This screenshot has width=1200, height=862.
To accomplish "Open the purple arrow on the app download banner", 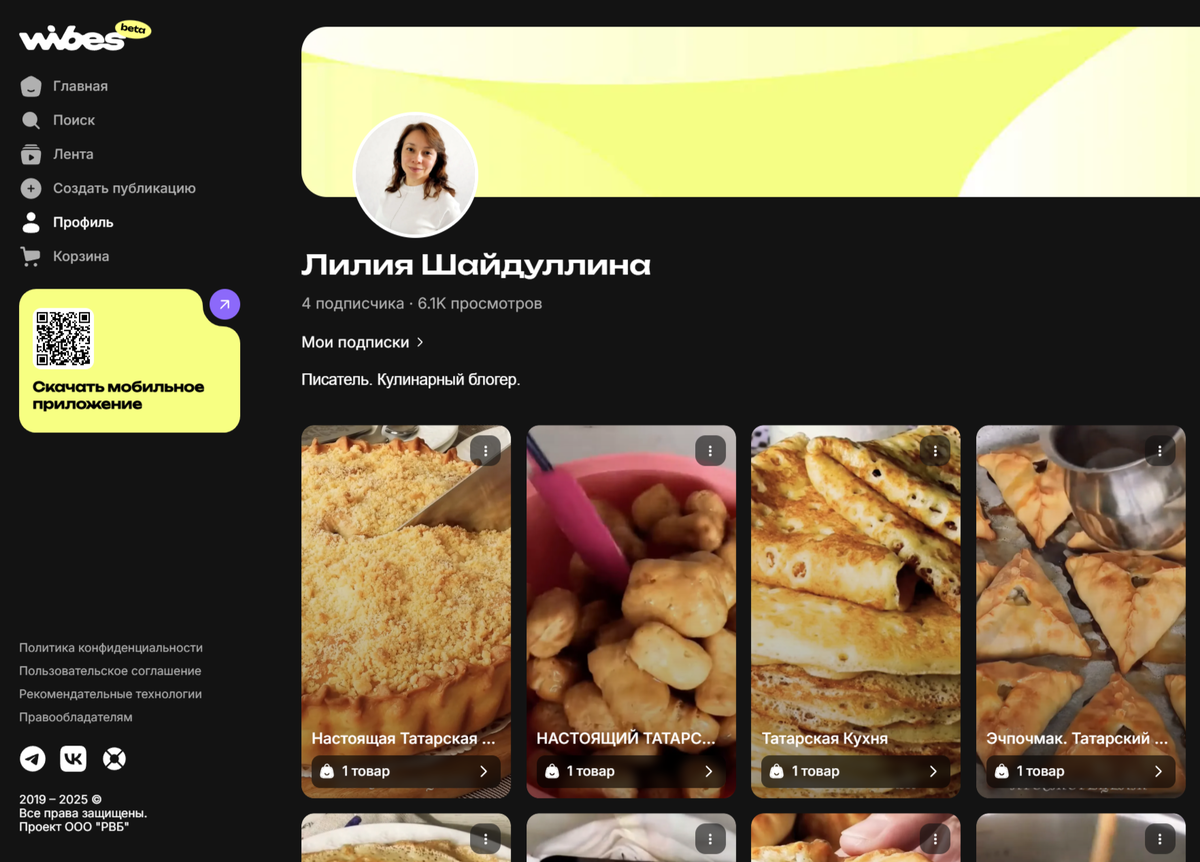I will (225, 304).
